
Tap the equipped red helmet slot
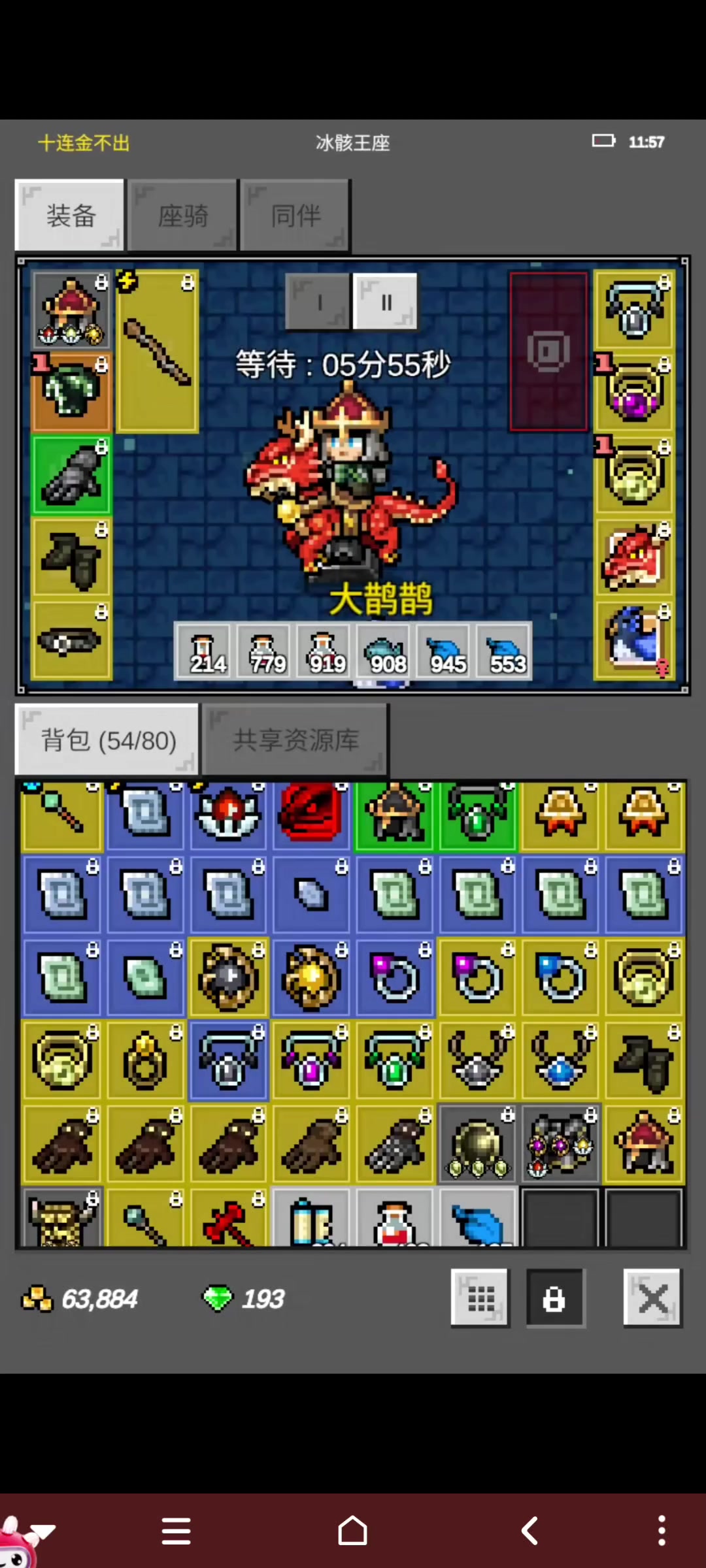pos(71,311)
